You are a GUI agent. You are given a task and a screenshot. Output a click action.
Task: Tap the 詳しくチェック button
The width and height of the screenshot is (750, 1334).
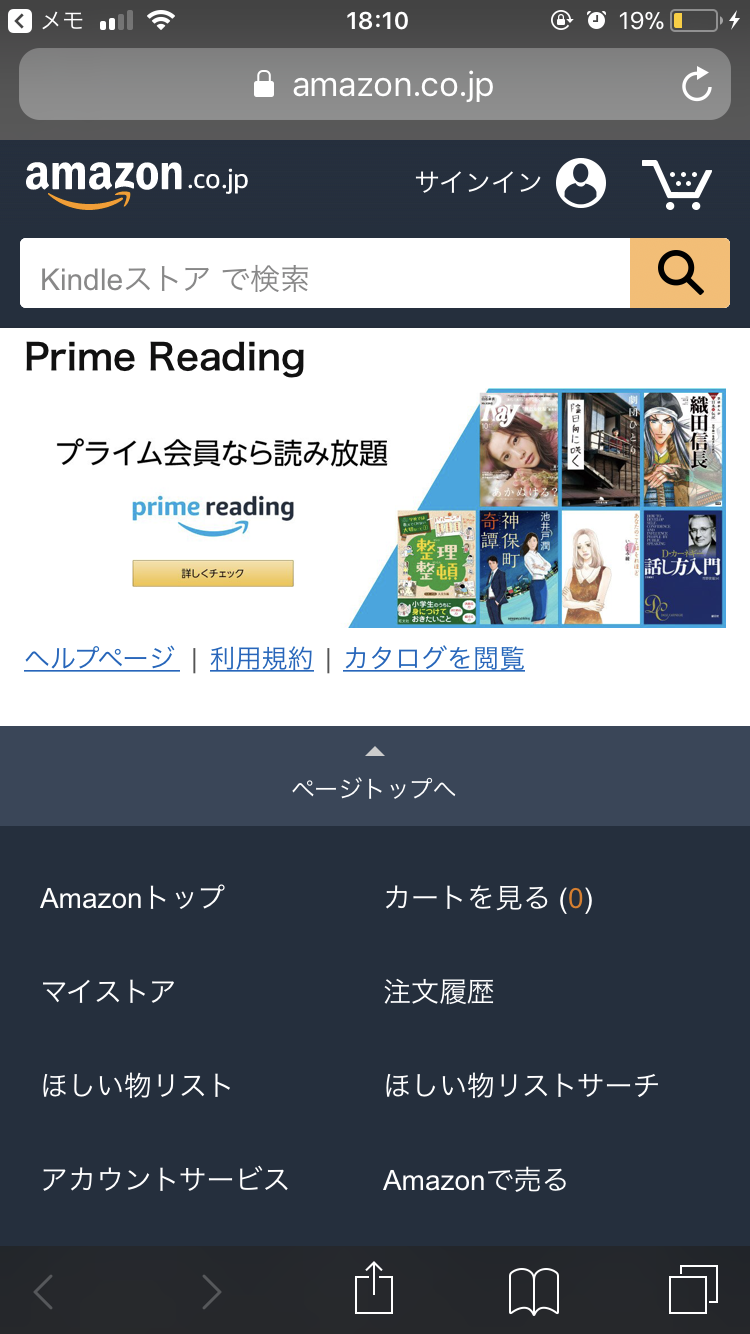(x=213, y=573)
